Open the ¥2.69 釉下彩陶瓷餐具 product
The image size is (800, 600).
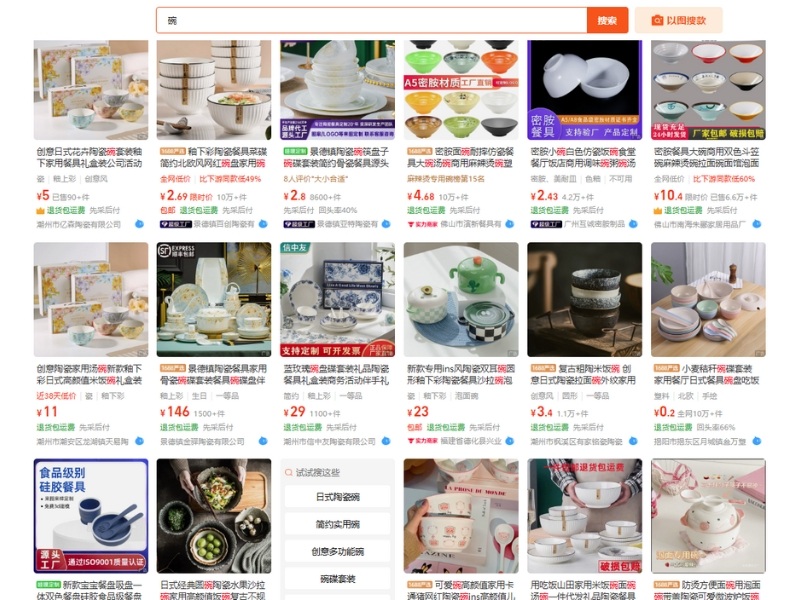(214, 92)
